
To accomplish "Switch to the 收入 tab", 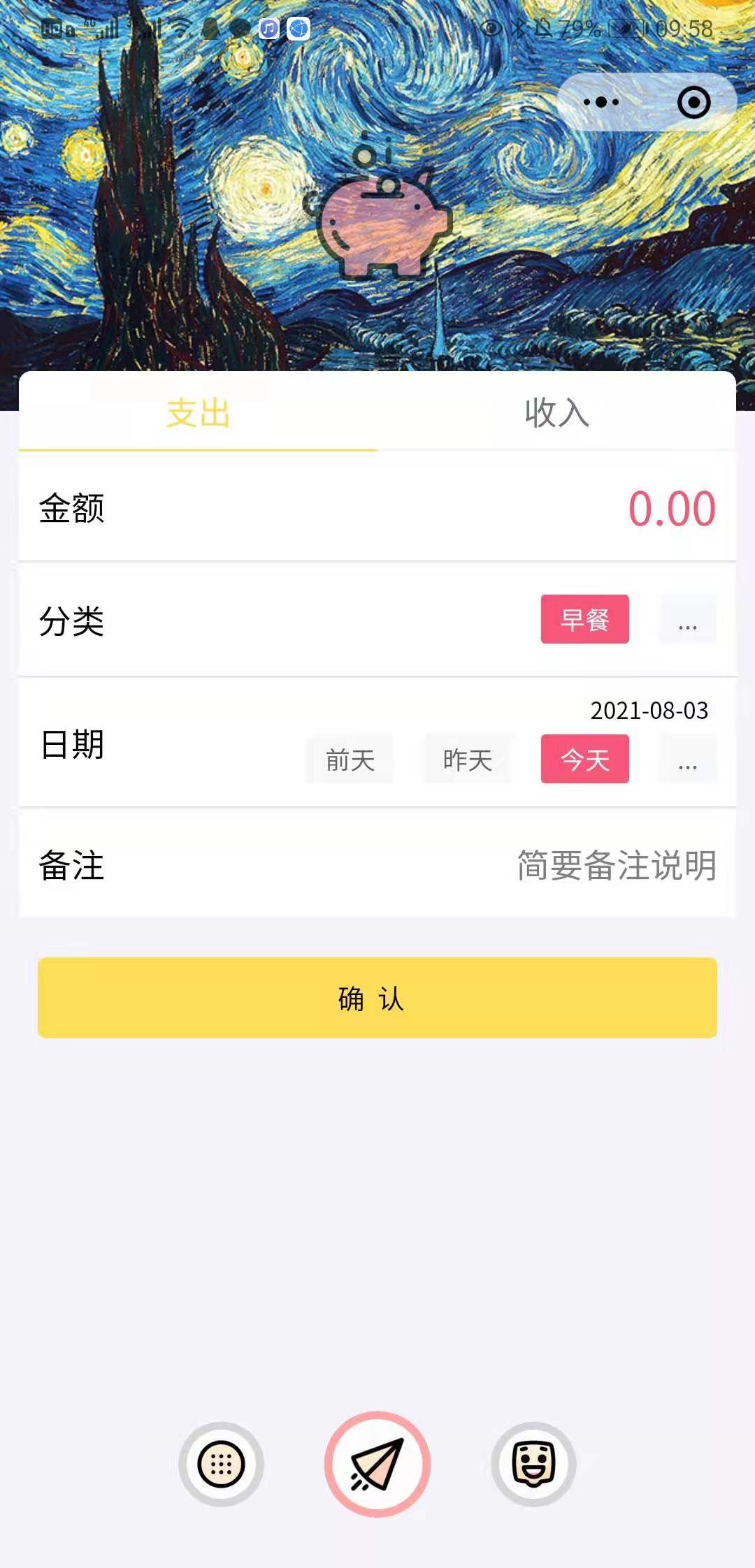I will 556,412.
